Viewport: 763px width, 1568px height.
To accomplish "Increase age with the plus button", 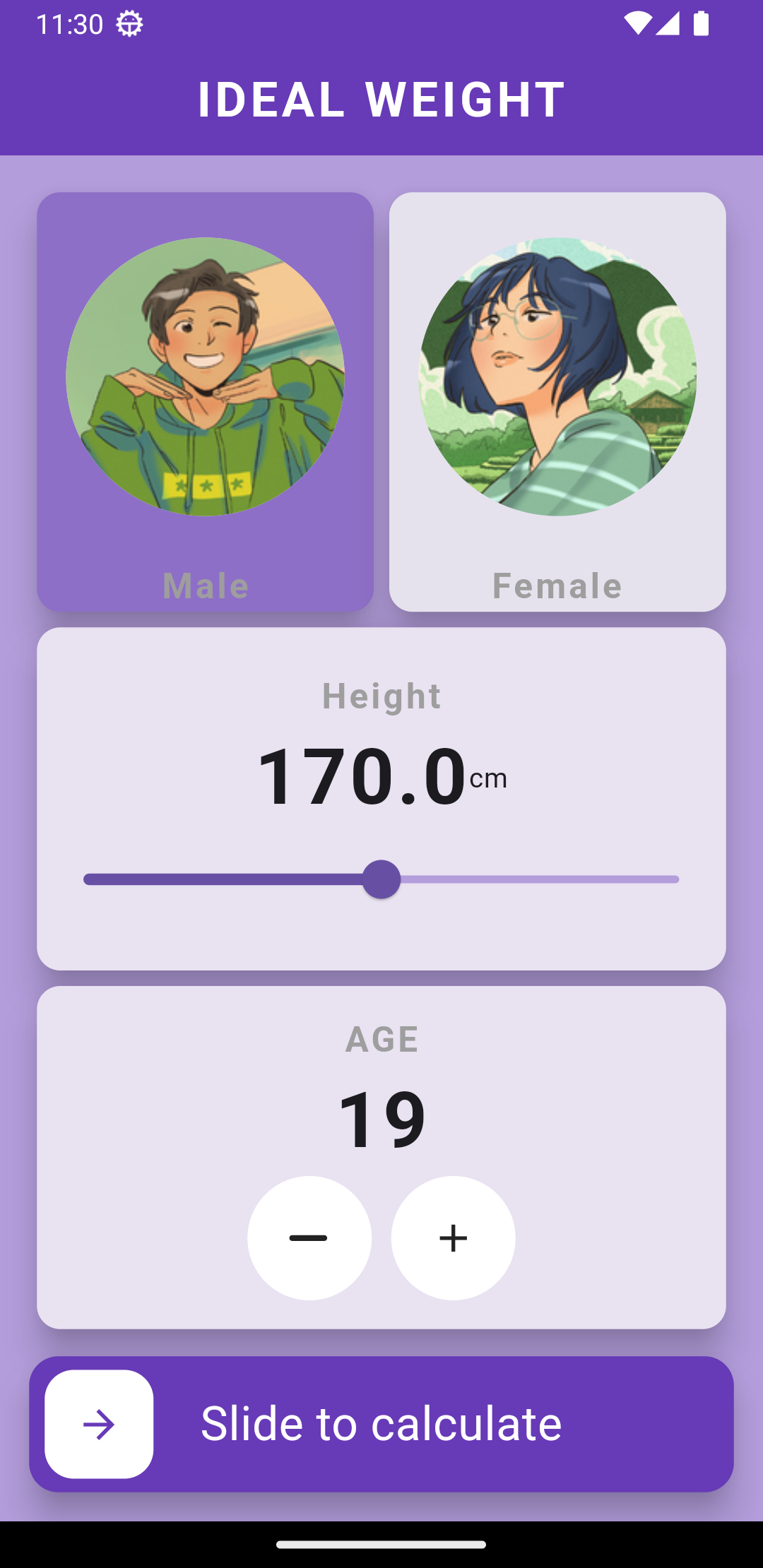I will [x=454, y=1238].
